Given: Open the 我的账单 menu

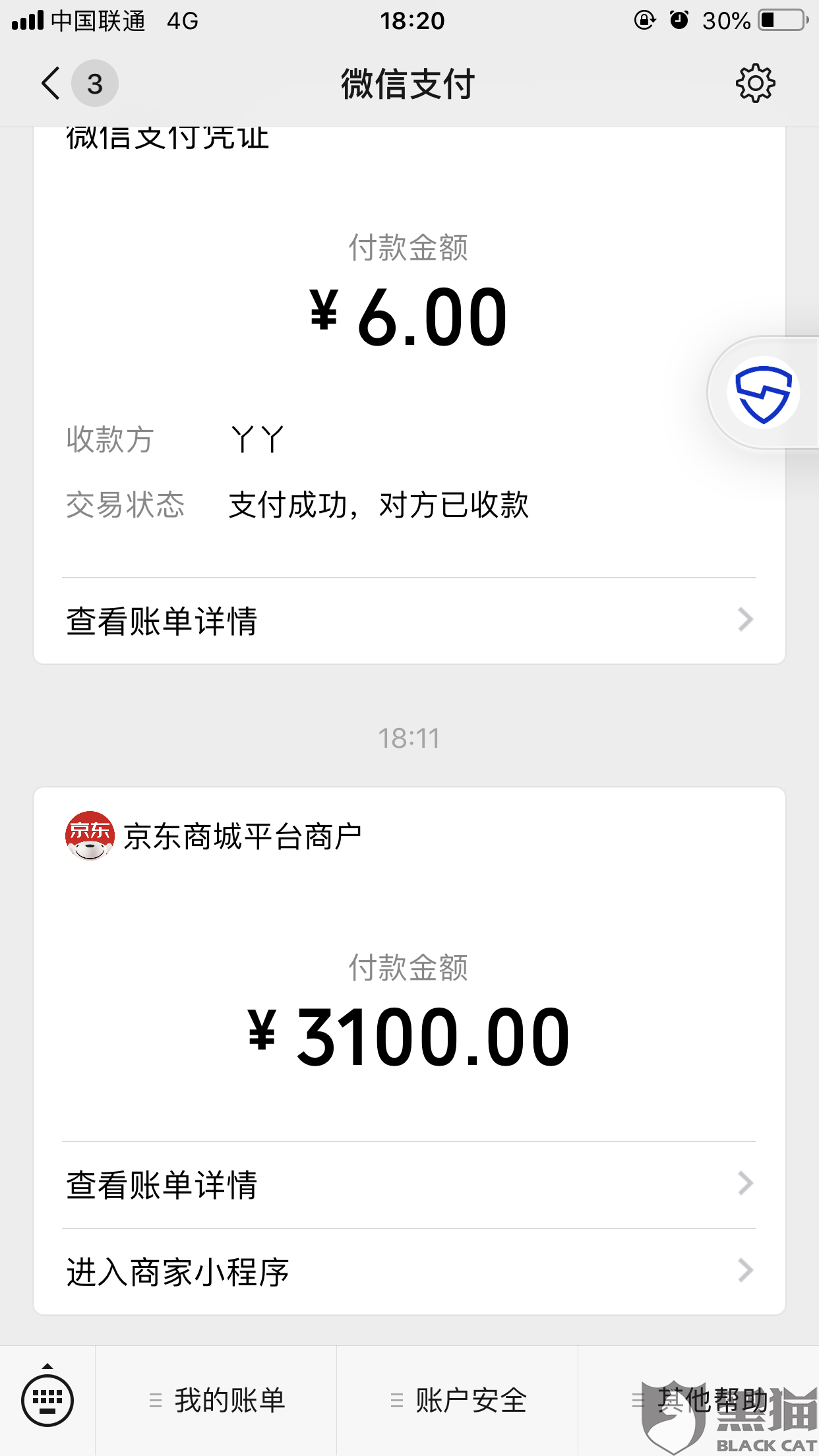Looking at the screenshot, I should click(x=216, y=1401).
